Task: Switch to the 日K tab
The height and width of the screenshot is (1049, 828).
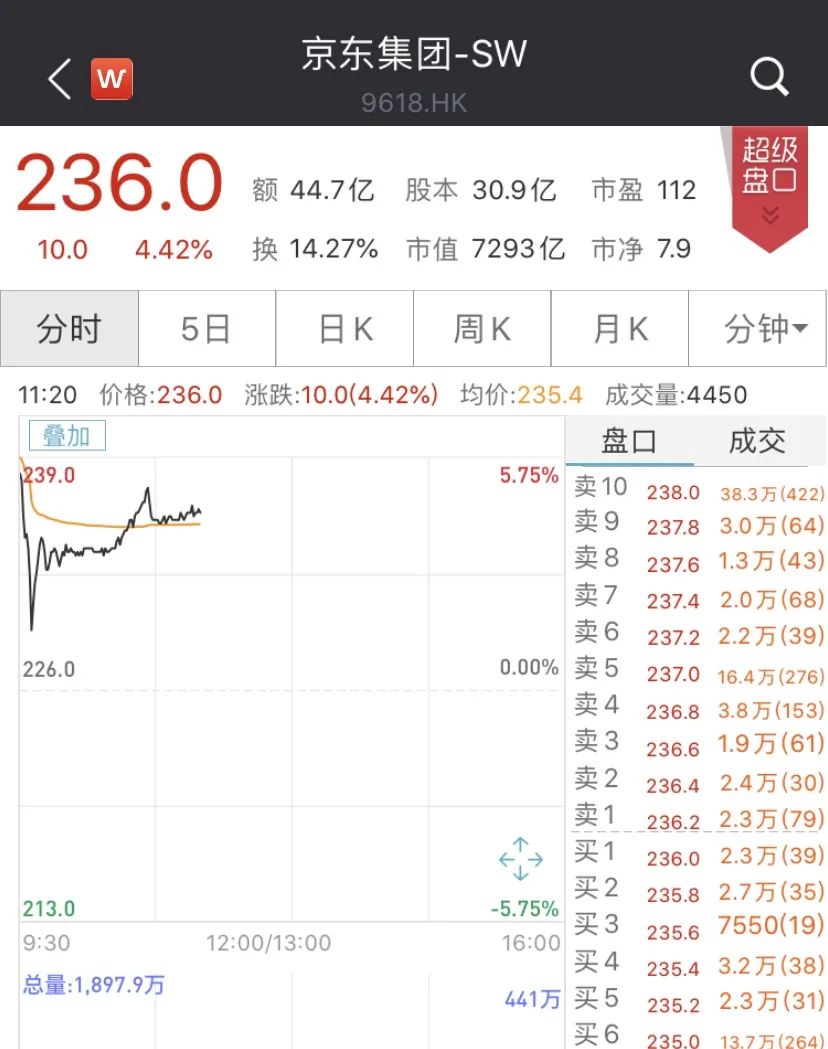Action: pos(344,329)
